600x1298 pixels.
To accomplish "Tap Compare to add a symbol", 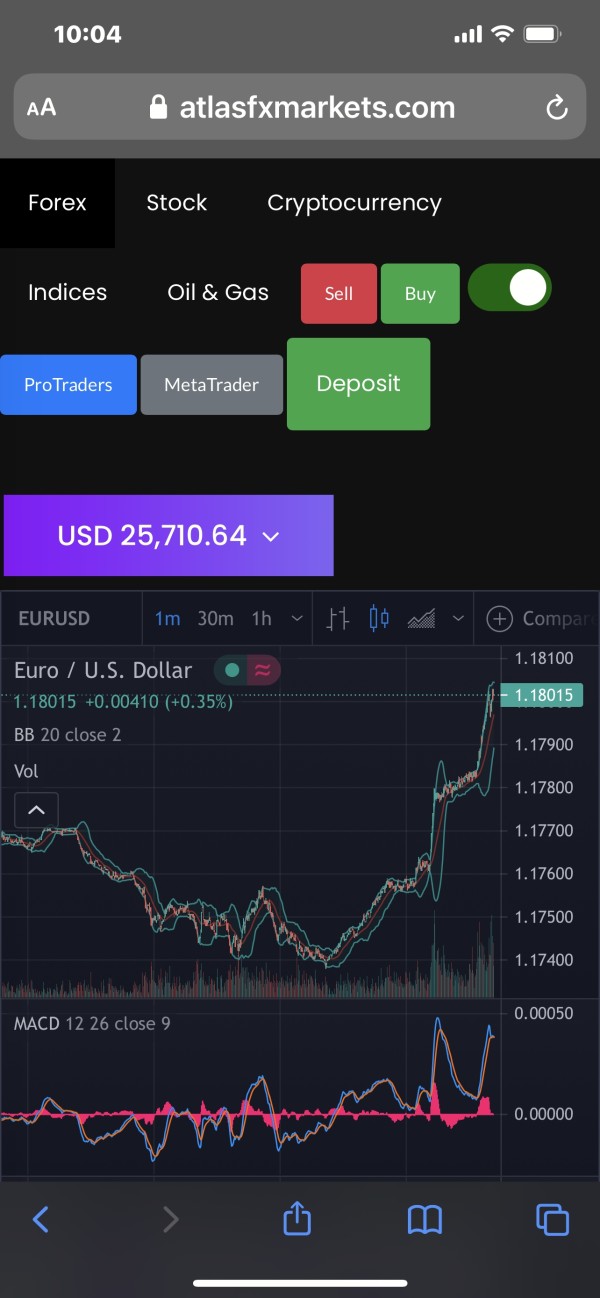I will click(540, 618).
